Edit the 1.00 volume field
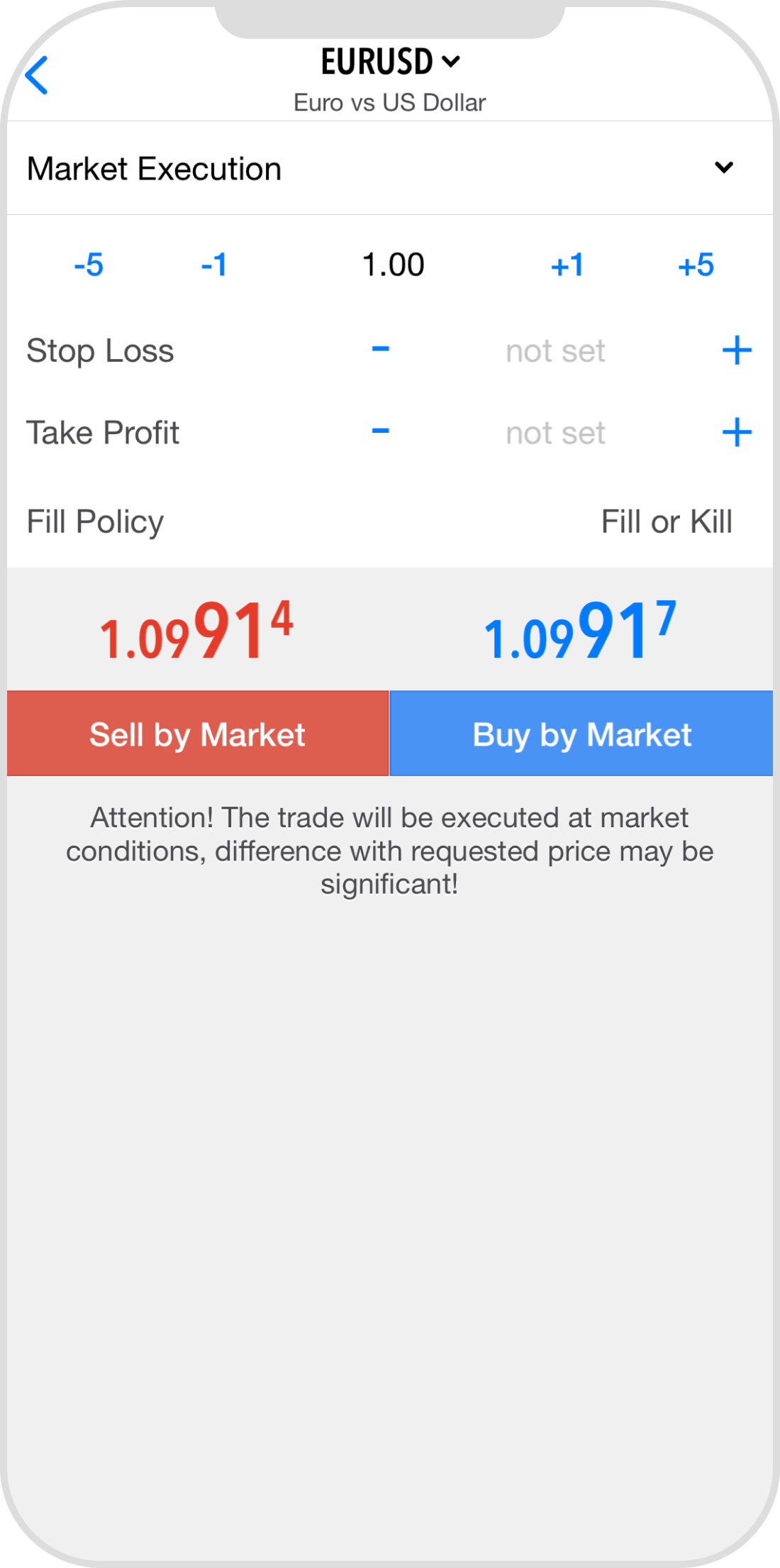This screenshot has width=780, height=1568. coord(393,265)
